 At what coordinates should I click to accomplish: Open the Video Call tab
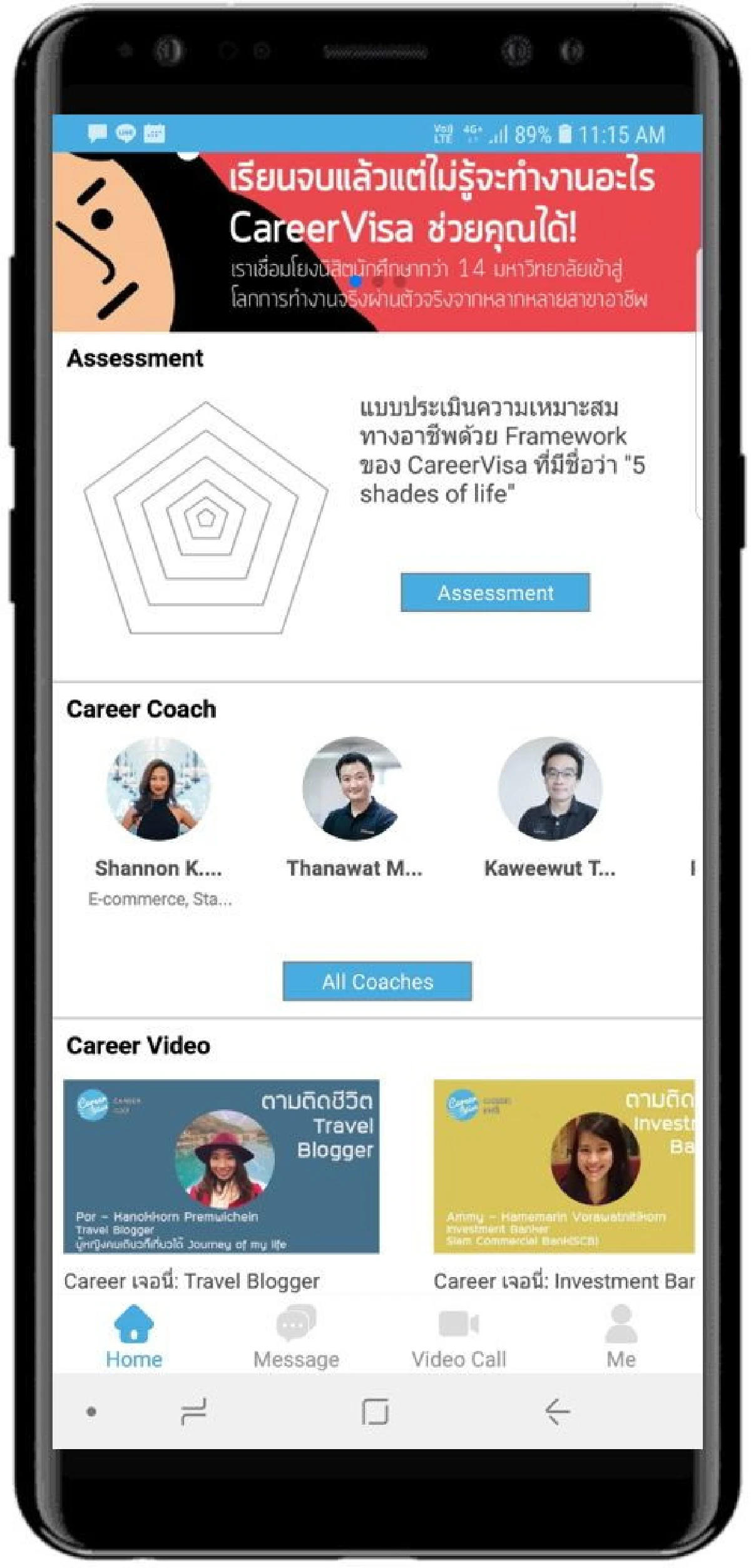(459, 1337)
